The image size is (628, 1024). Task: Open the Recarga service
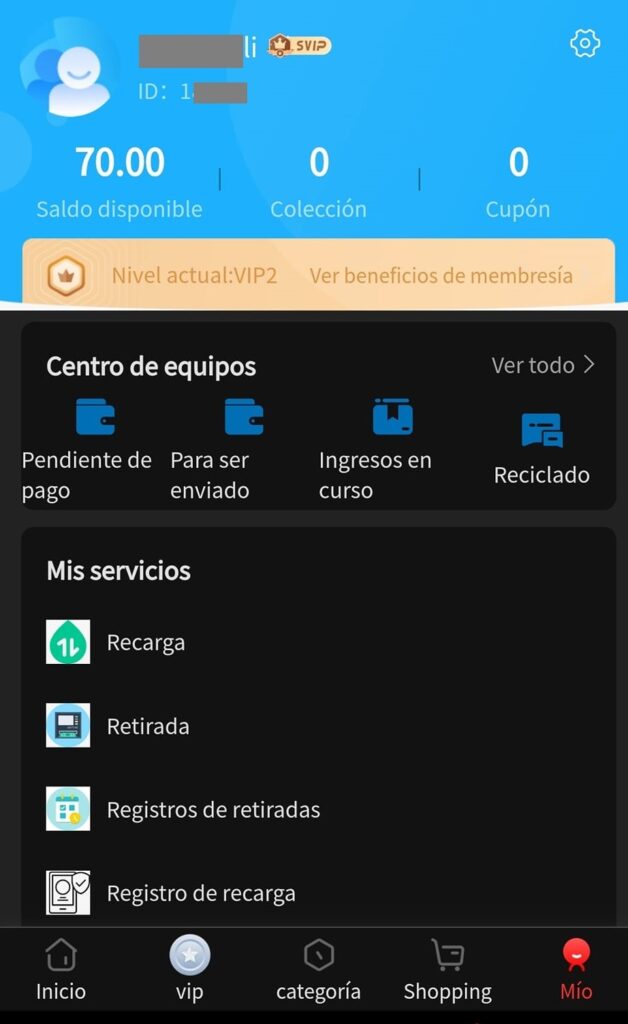146,642
